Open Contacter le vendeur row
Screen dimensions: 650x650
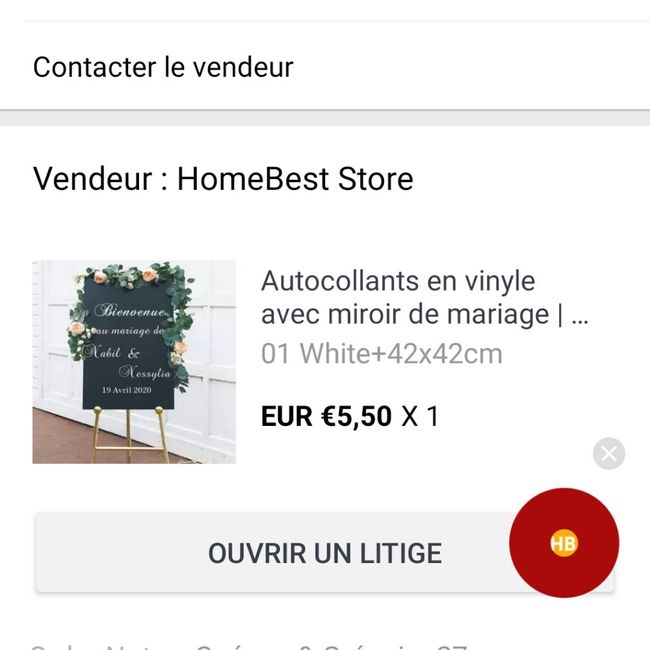coord(163,68)
